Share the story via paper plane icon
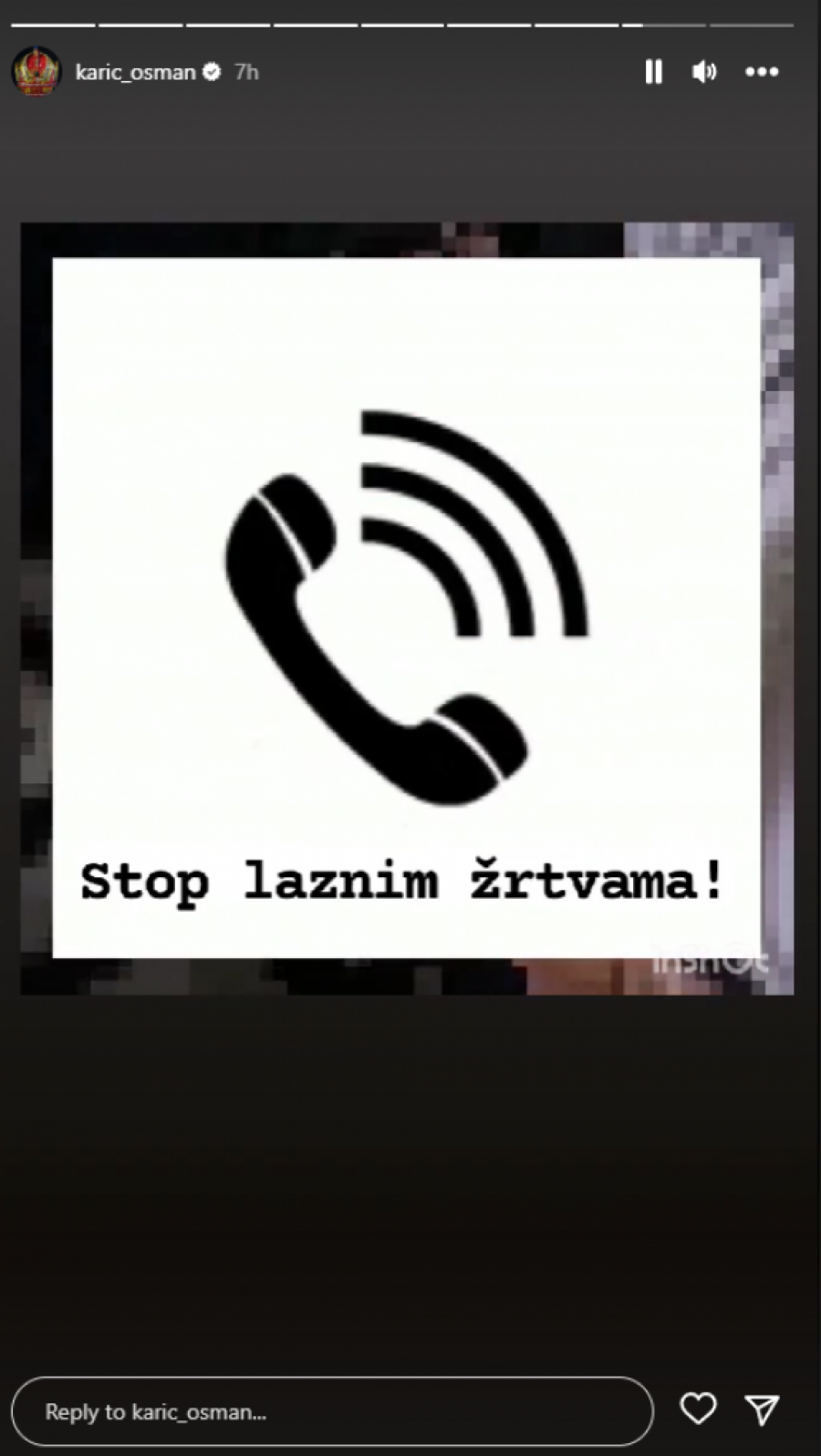This screenshot has width=821, height=1456. [x=762, y=1410]
